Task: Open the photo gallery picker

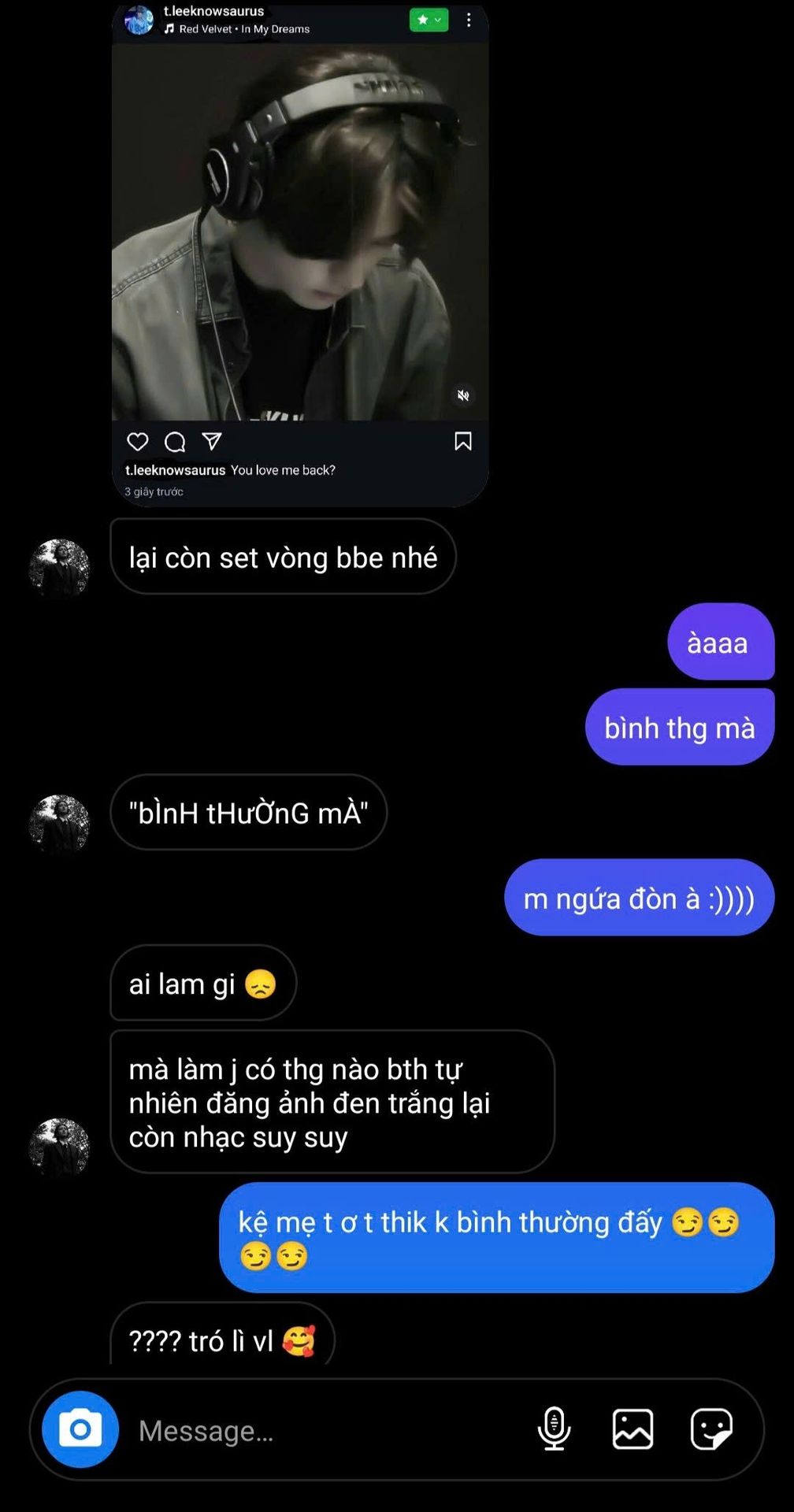Action: pos(633,1429)
